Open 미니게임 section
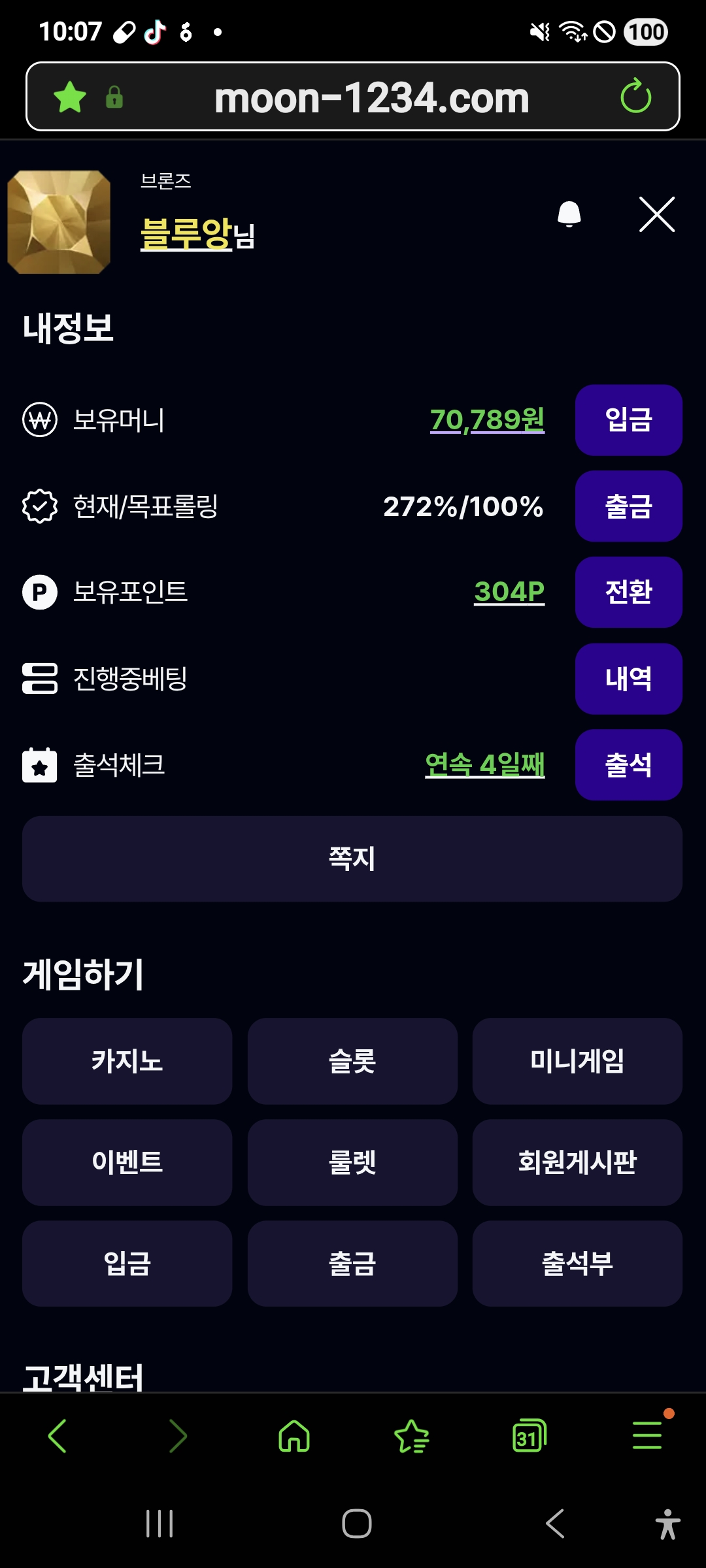The height and width of the screenshot is (1568, 706). (x=577, y=1061)
